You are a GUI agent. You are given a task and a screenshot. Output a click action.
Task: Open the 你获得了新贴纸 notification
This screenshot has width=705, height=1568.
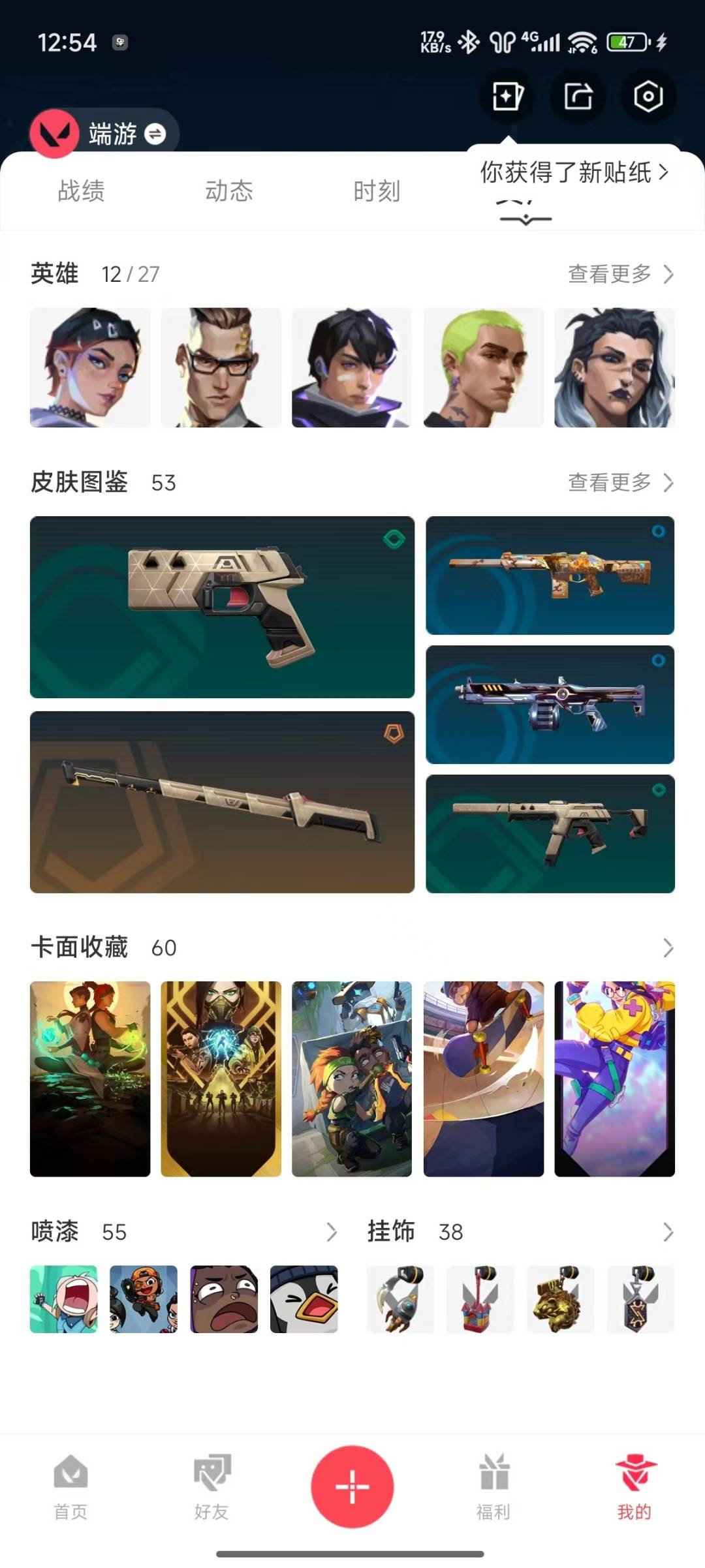(x=574, y=172)
